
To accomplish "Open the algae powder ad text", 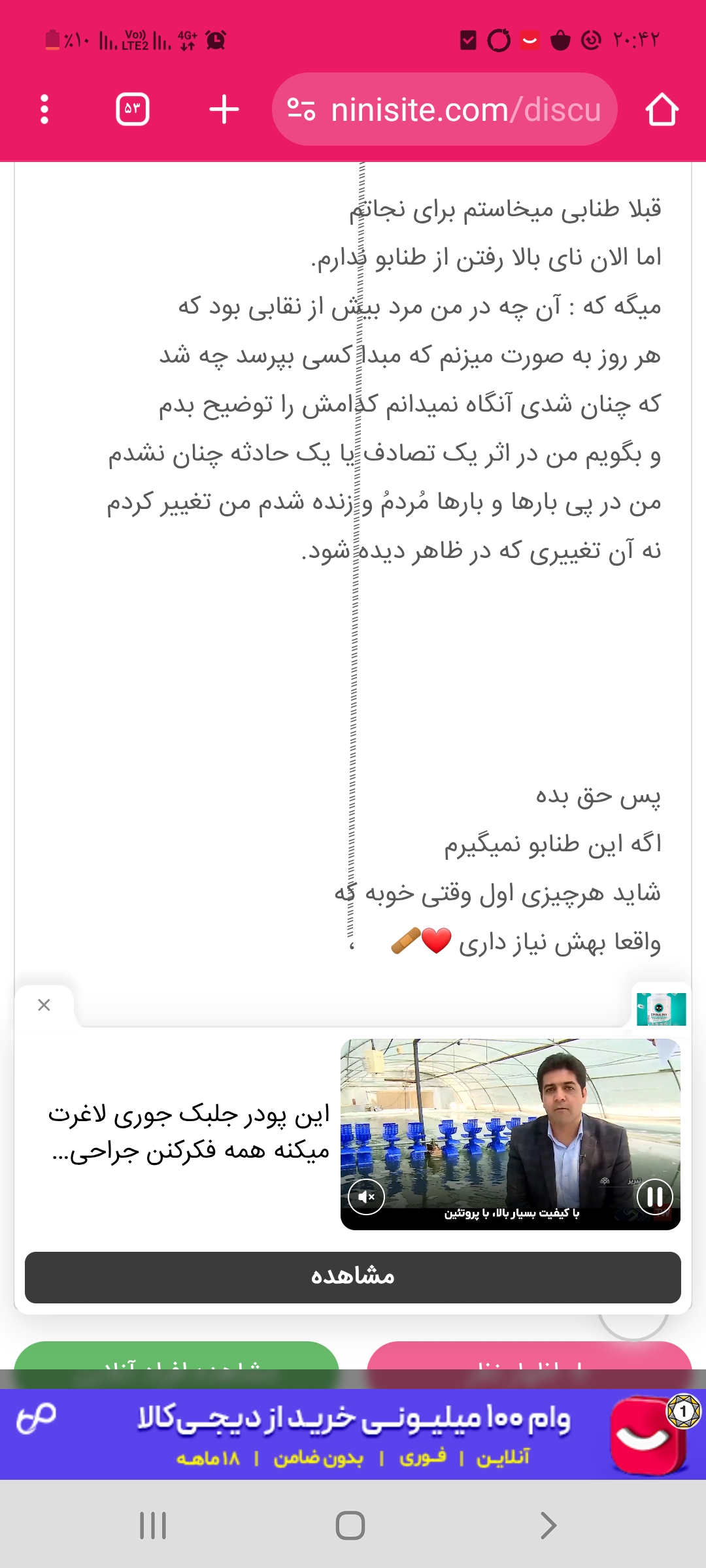I will click(x=190, y=1132).
